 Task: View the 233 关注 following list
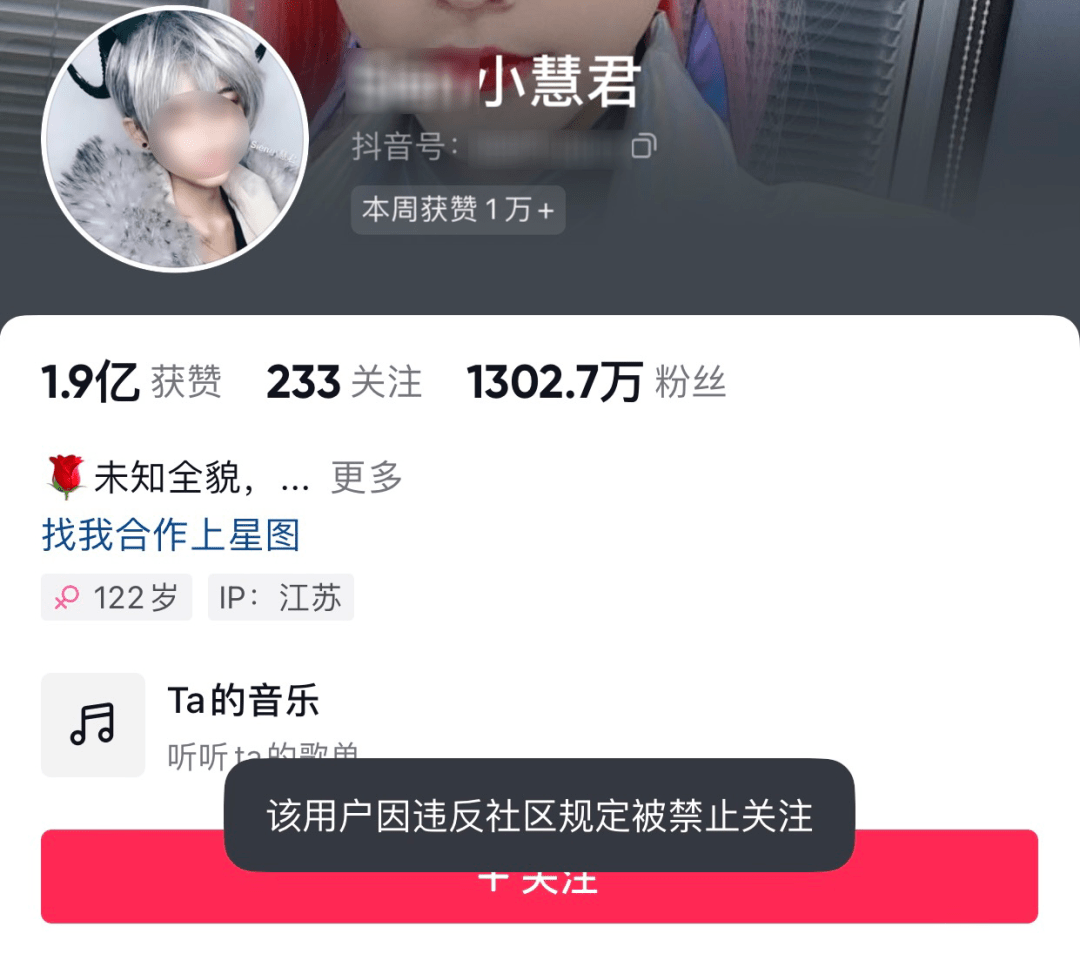pyautogui.click(x=343, y=383)
